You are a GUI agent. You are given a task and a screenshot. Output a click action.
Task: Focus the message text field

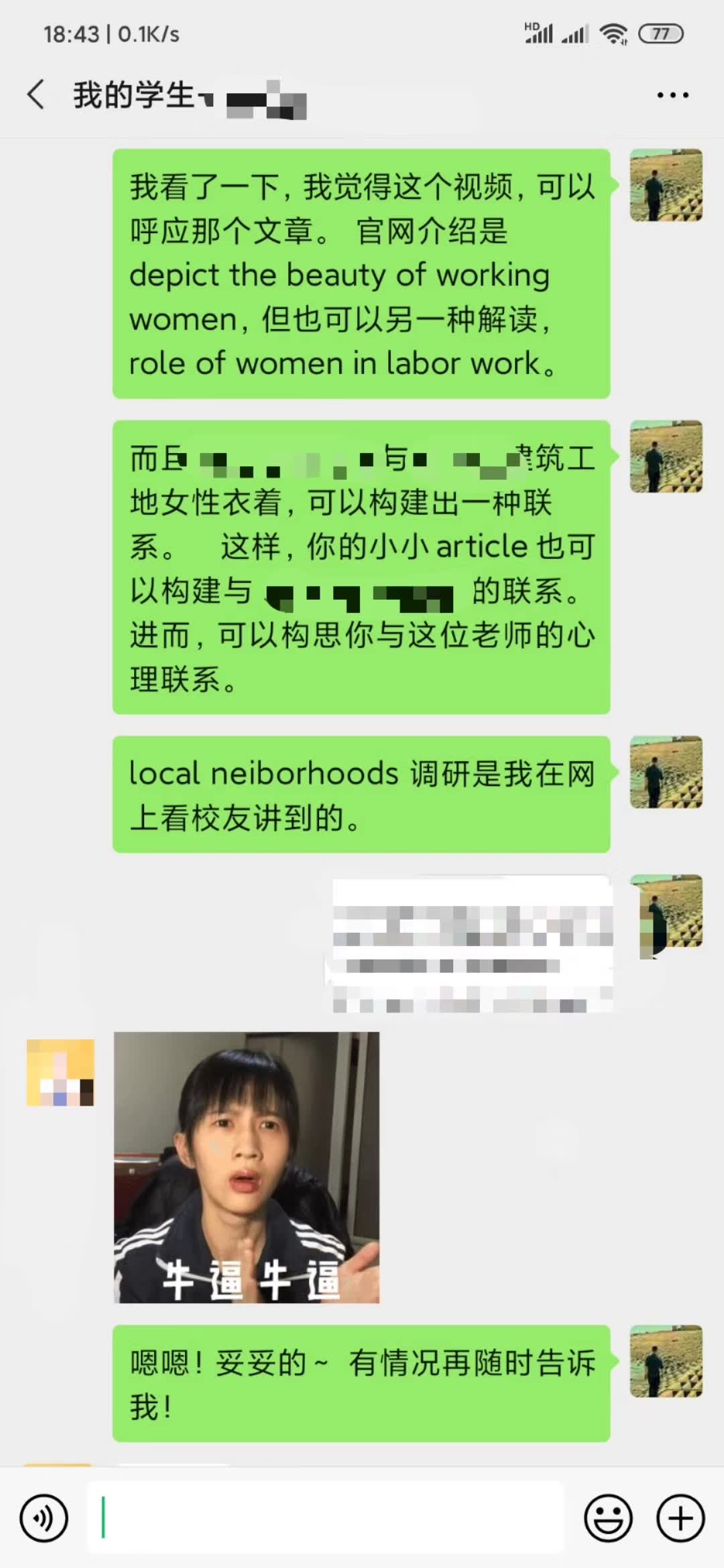tap(325, 1518)
